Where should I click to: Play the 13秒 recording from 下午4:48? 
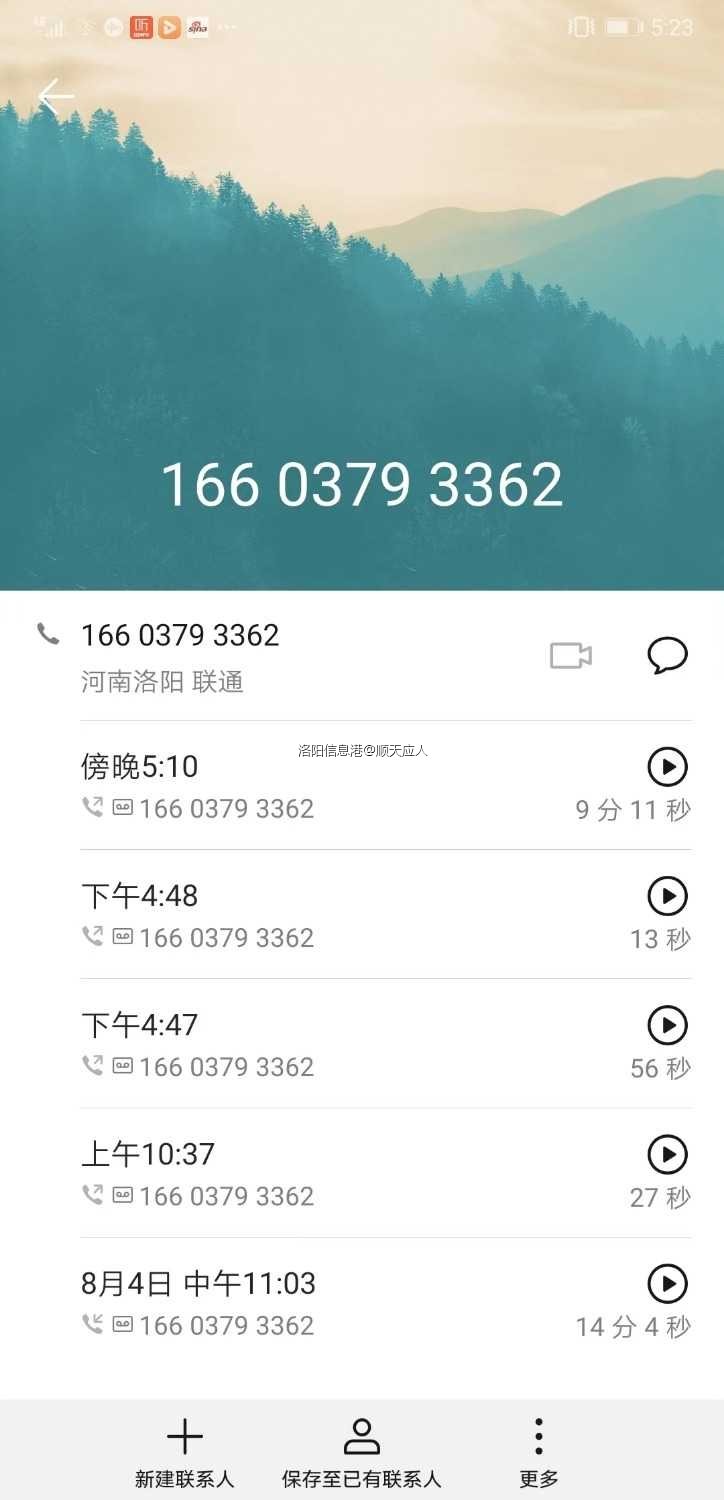[667, 896]
